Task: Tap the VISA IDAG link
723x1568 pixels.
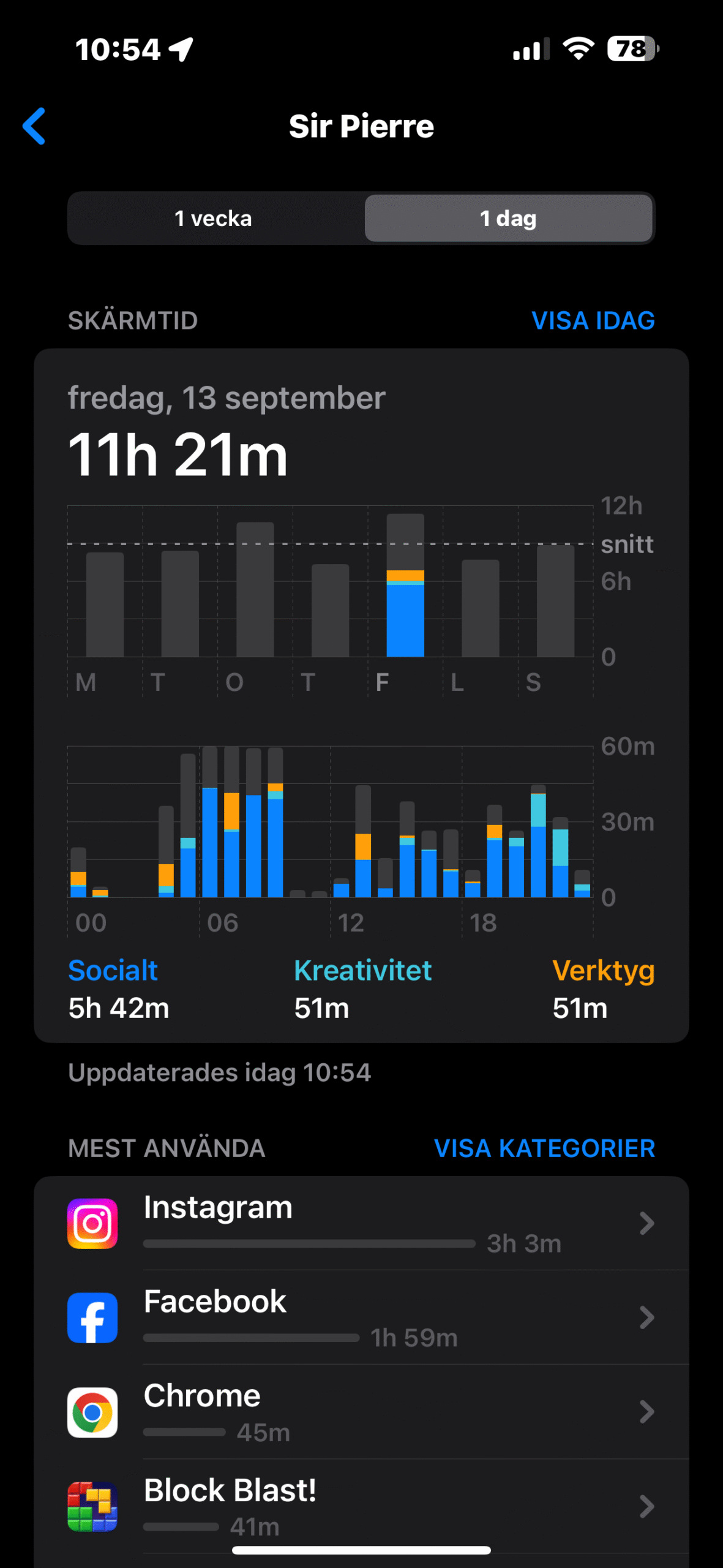Action: click(x=593, y=320)
